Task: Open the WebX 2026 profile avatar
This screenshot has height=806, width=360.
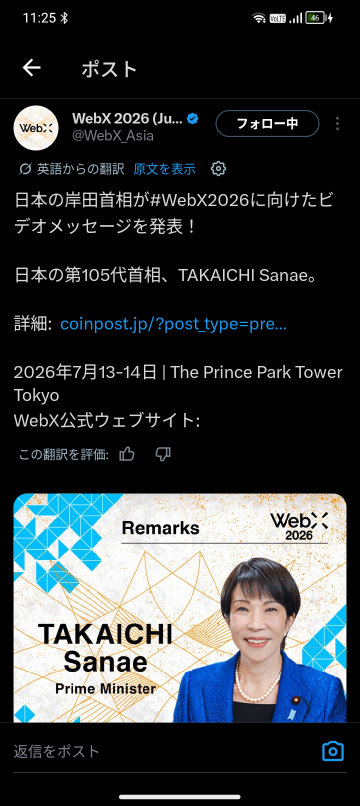Action: coord(35,127)
